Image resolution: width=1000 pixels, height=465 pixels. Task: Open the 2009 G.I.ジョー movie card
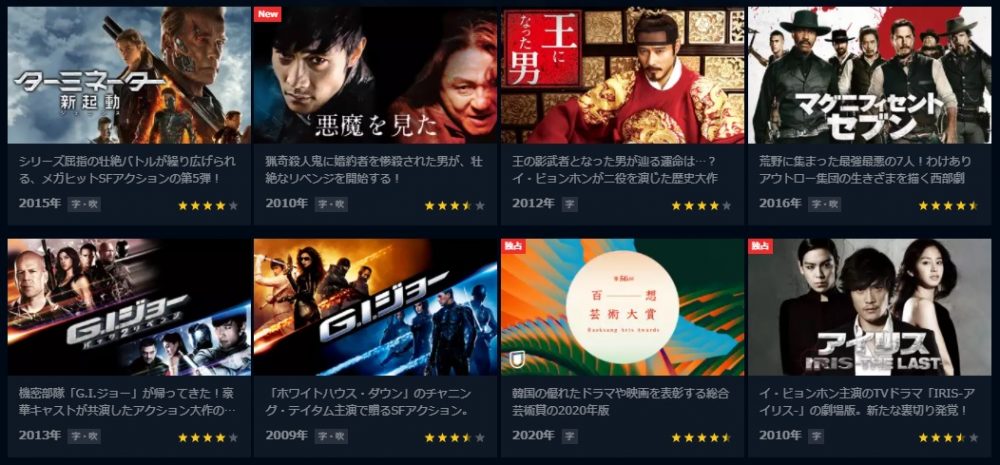point(375,307)
